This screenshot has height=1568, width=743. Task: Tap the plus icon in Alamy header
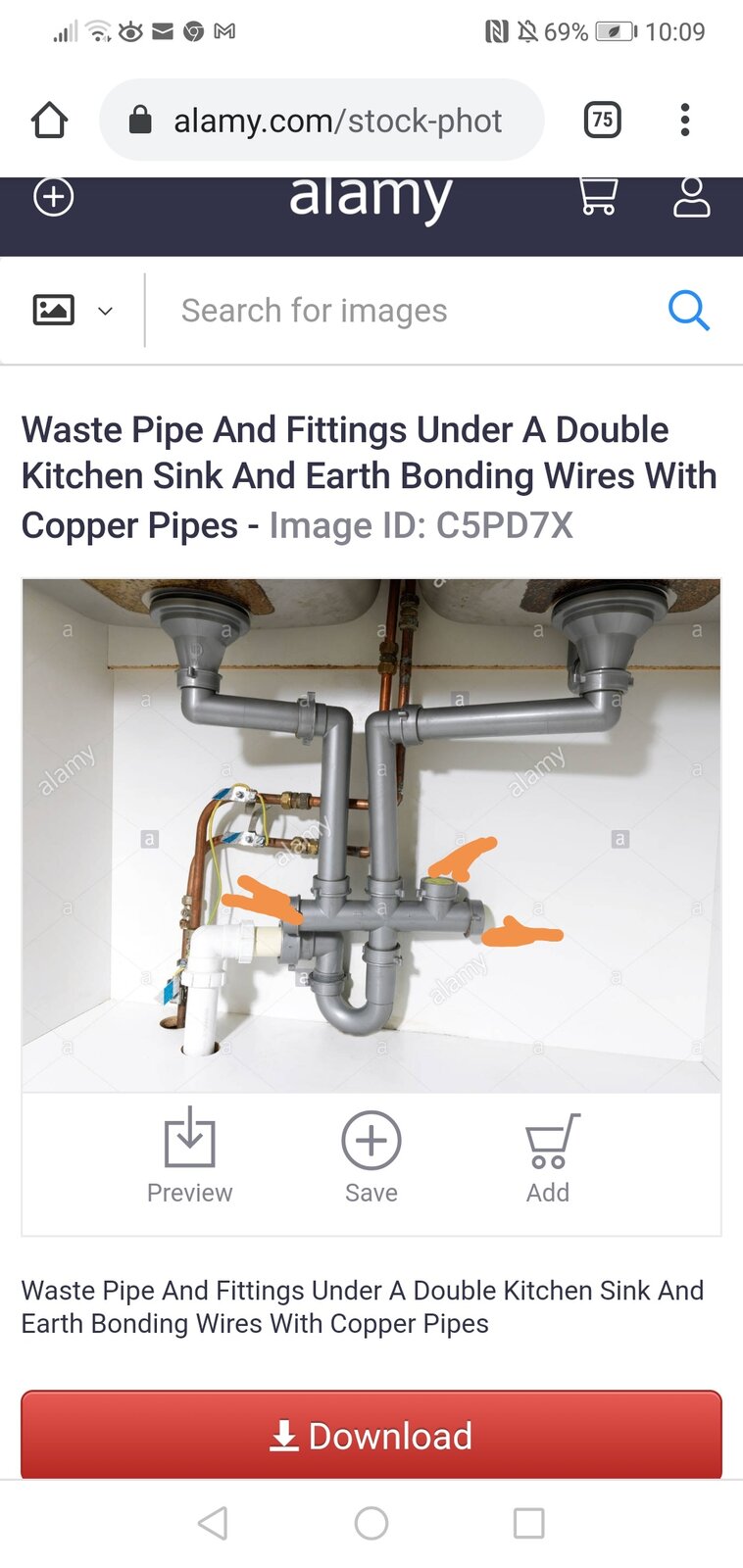coord(54,197)
